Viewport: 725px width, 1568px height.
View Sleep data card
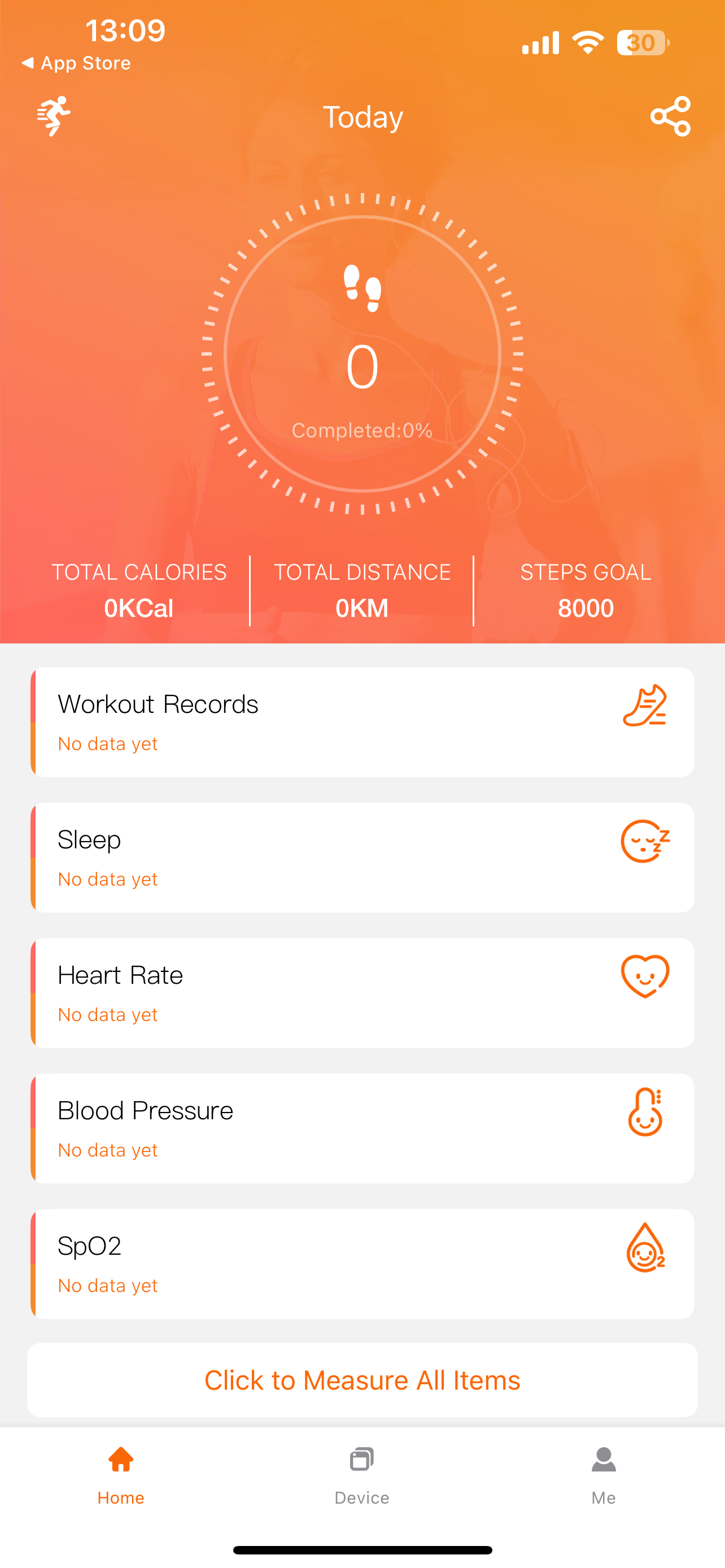pyautogui.click(x=362, y=857)
